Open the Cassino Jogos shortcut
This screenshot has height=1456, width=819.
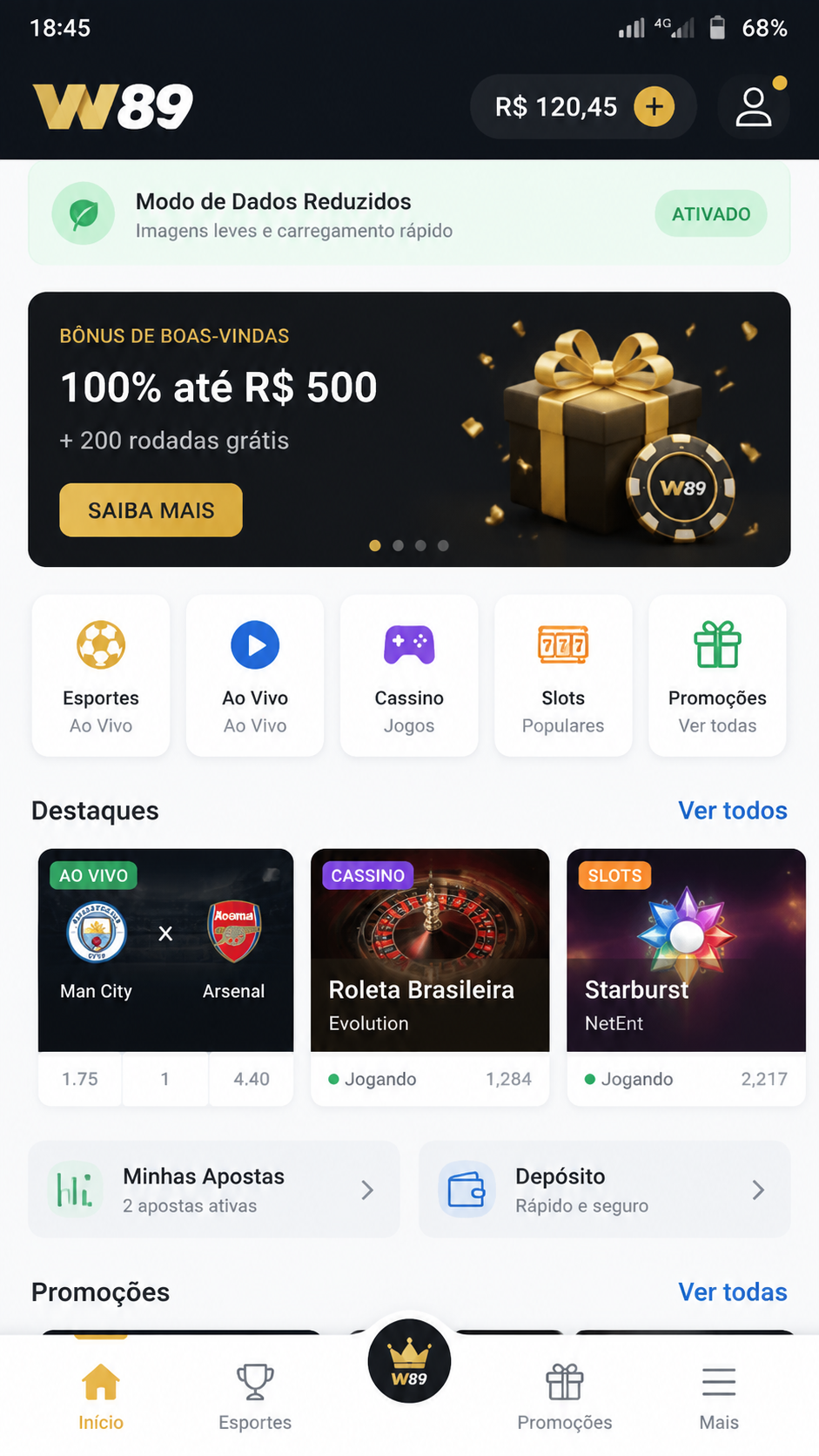(409, 676)
